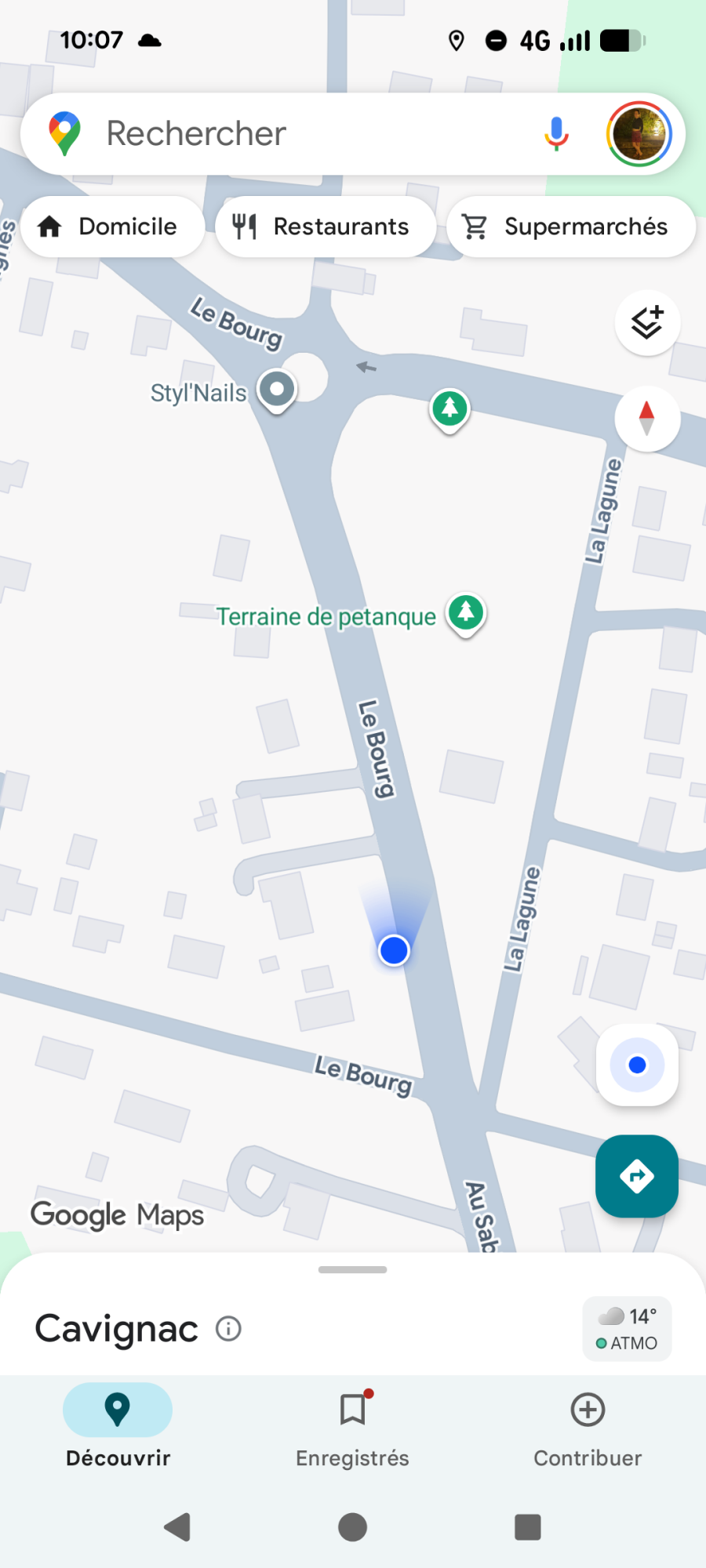The image size is (706, 1568).
Task: Open the 14° ATMO weather card
Action: pyautogui.click(x=627, y=1329)
